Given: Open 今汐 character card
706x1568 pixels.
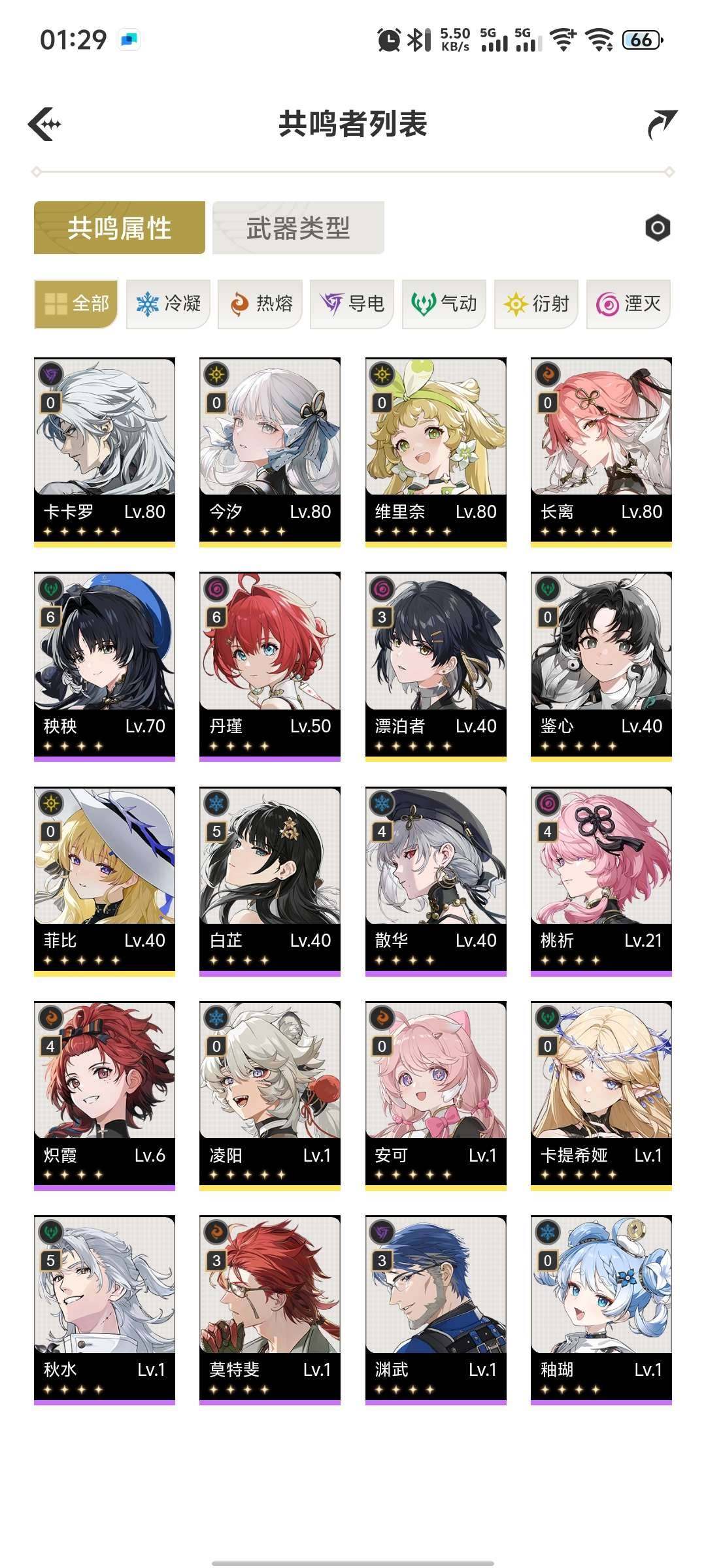Looking at the screenshot, I should [270, 451].
